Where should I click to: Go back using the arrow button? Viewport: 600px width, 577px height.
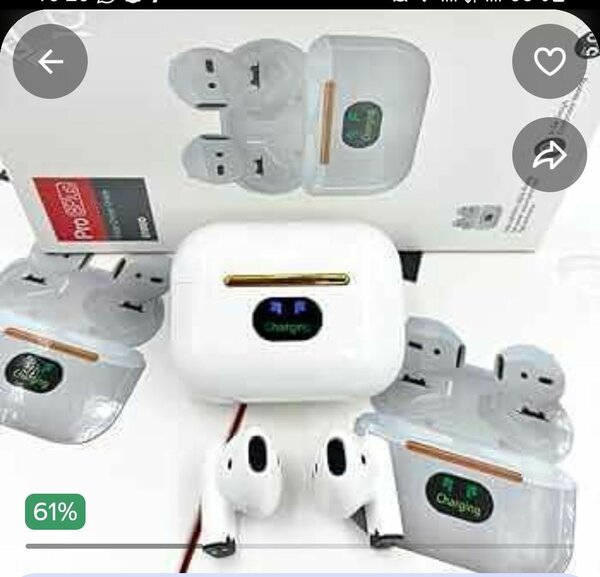[50, 62]
